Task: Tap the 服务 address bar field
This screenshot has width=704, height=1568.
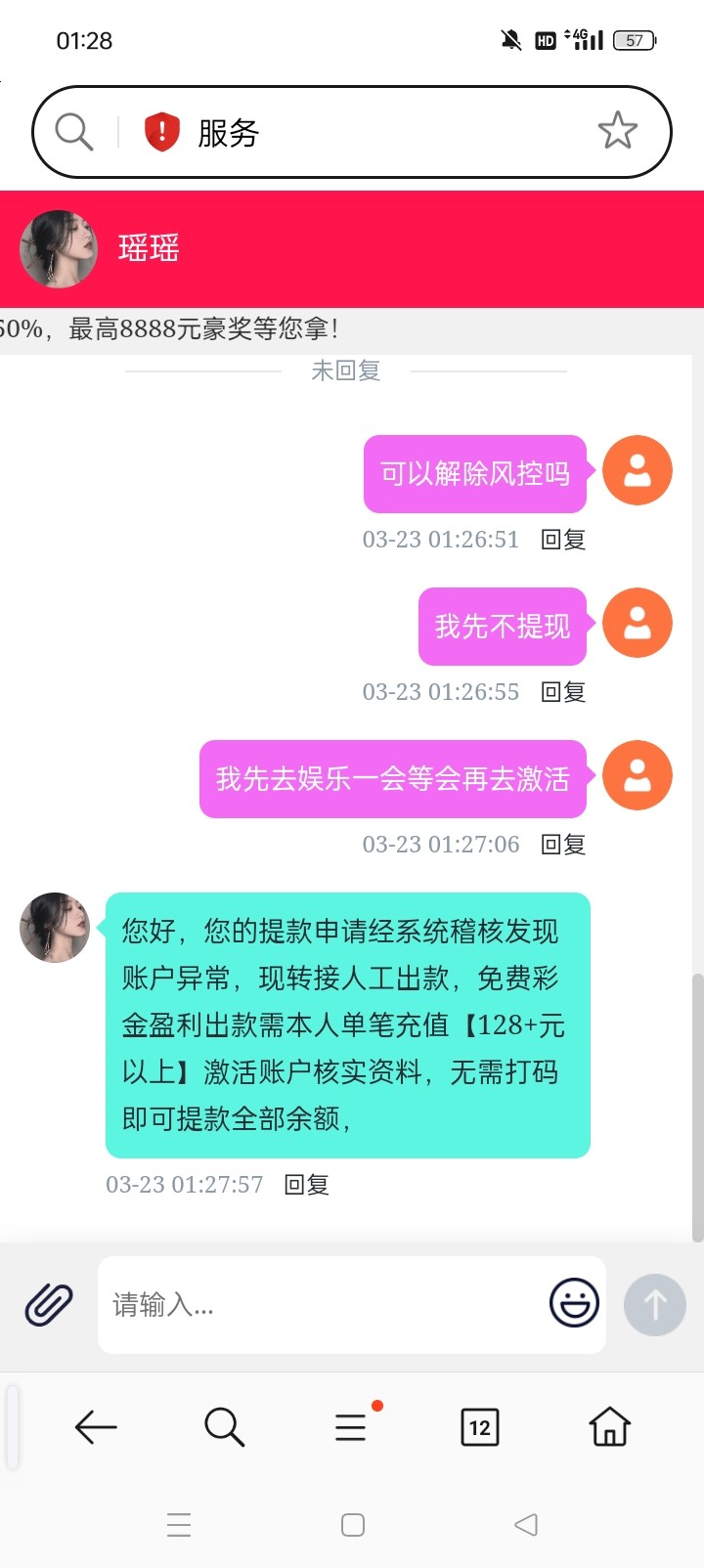Action: click(372, 132)
